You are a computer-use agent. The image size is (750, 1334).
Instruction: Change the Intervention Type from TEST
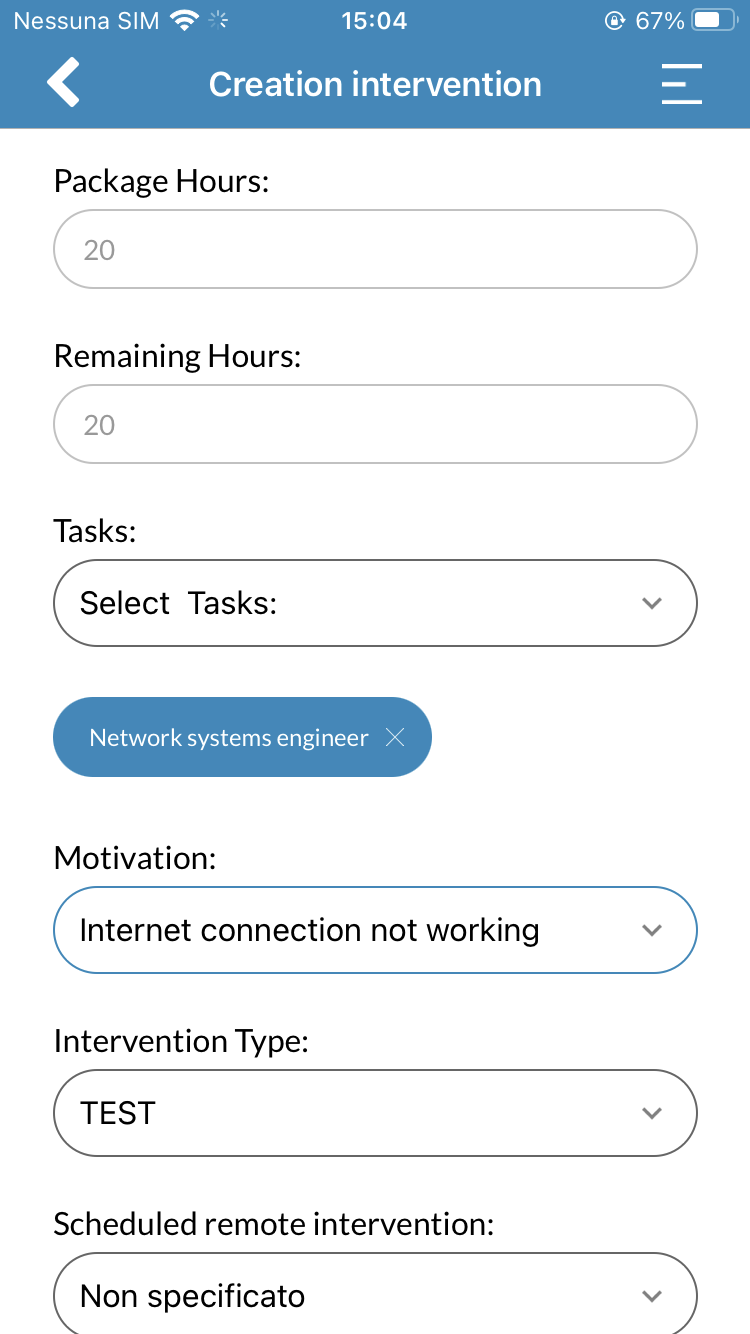tap(375, 1113)
